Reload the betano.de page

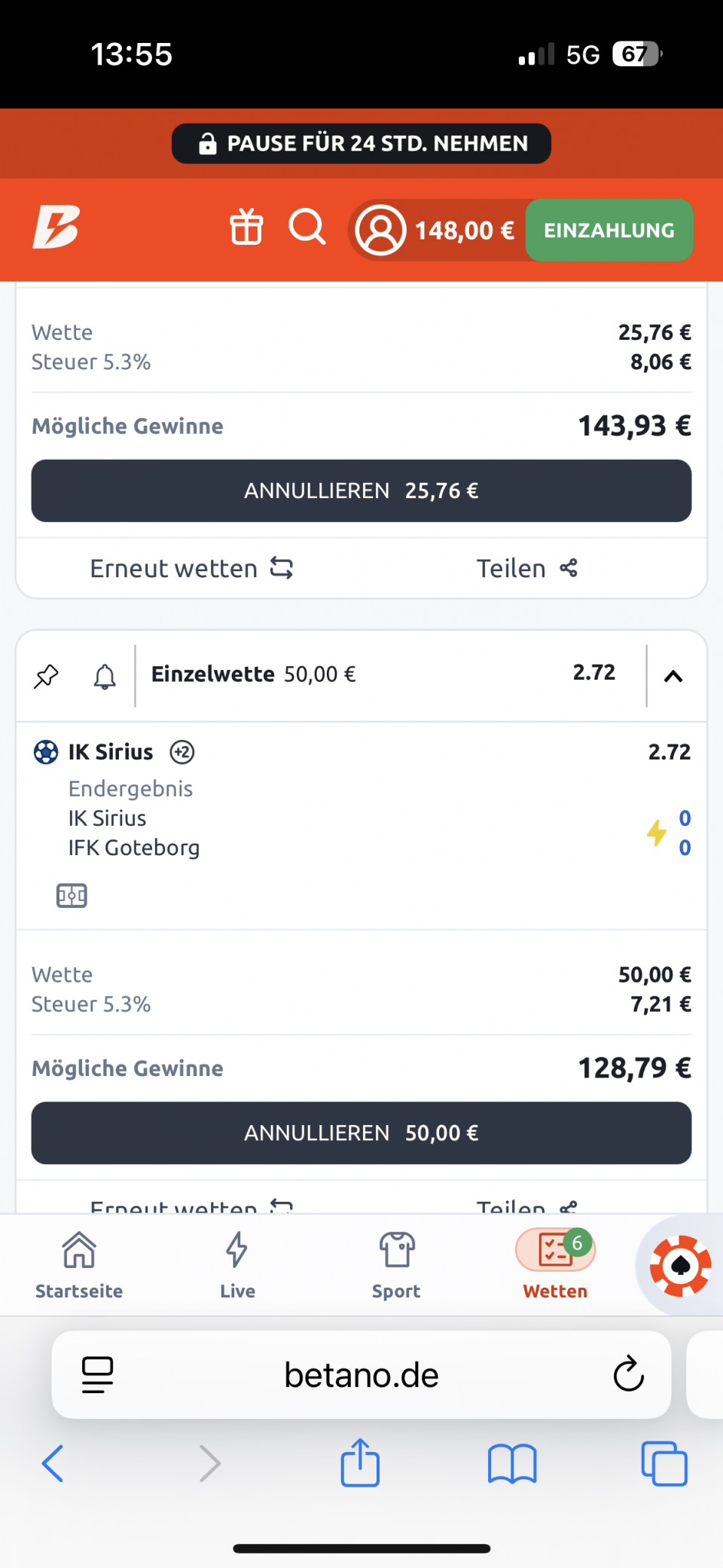tap(628, 1374)
